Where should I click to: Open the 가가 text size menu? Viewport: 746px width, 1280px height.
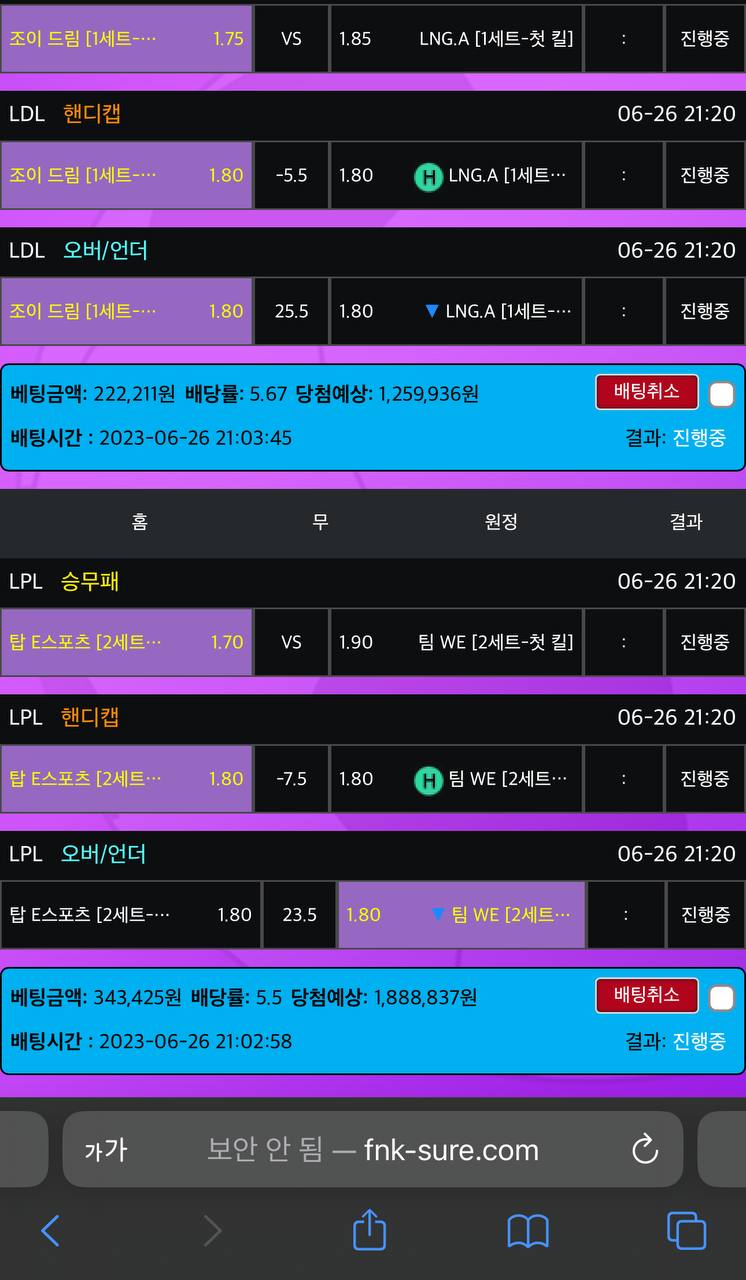(x=105, y=1151)
